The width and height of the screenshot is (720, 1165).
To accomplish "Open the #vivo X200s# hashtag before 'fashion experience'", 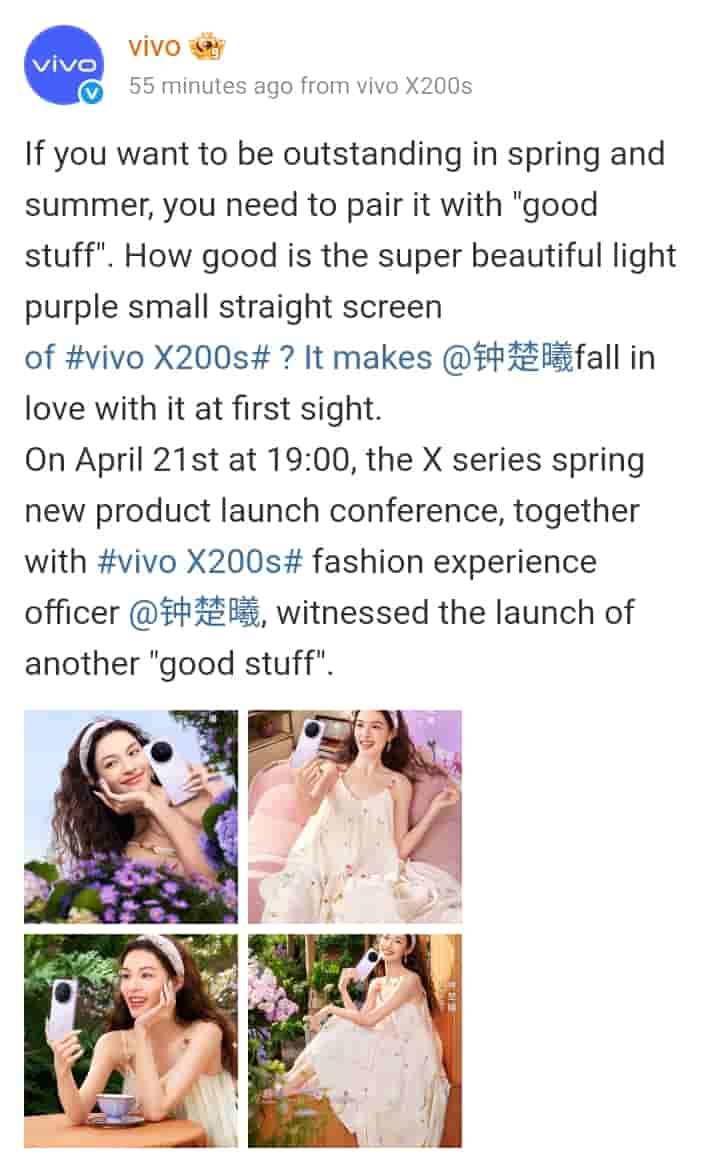I will pos(200,561).
